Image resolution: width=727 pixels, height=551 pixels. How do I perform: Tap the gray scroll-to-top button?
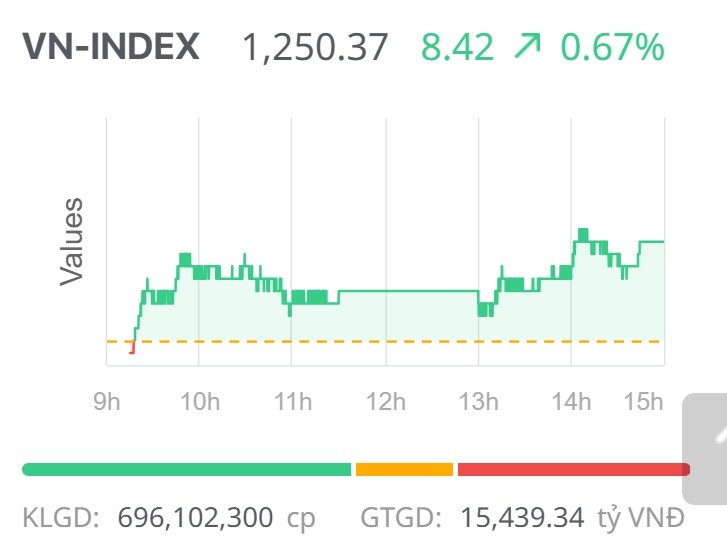point(706,448)
